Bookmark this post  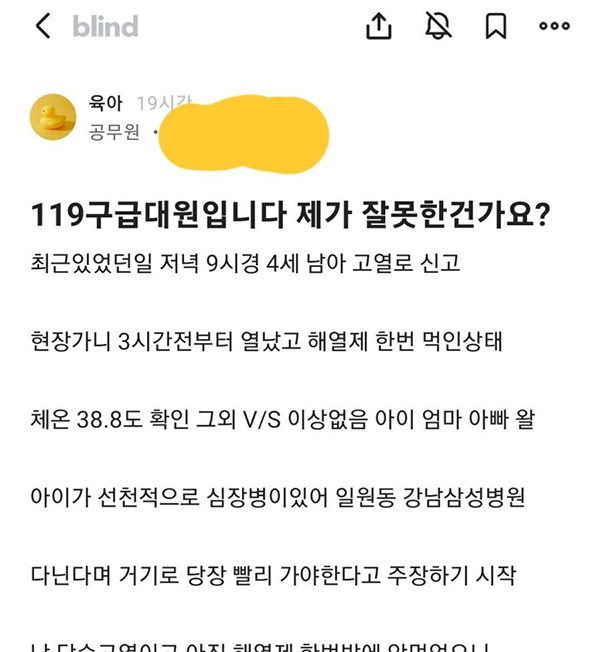tap(496, 27)
